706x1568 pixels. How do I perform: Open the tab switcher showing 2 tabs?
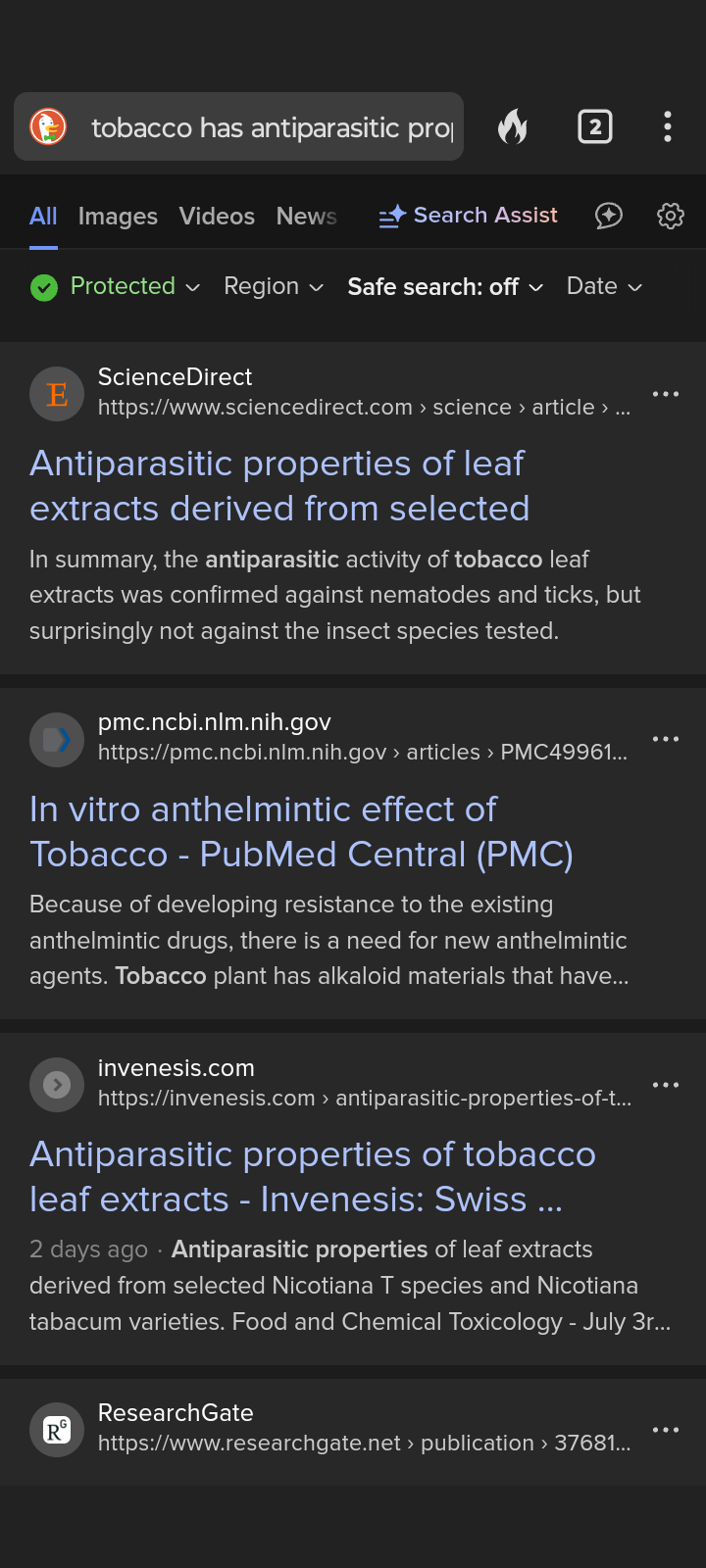(x=595, y=127)
